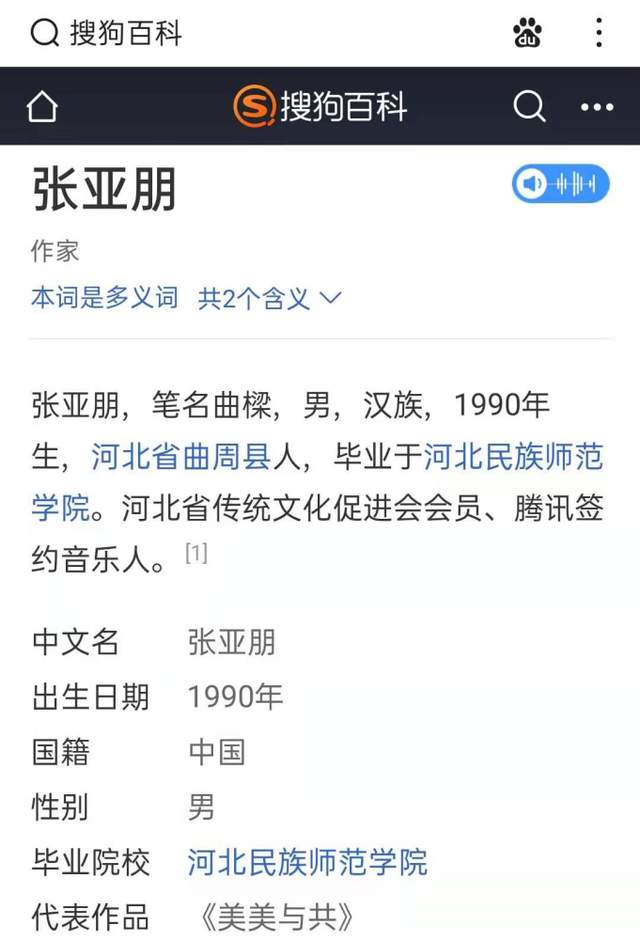Open 河北民族师范学院 link in the intro paragraph
Screen dimensions: 640x940
point(514,458)
